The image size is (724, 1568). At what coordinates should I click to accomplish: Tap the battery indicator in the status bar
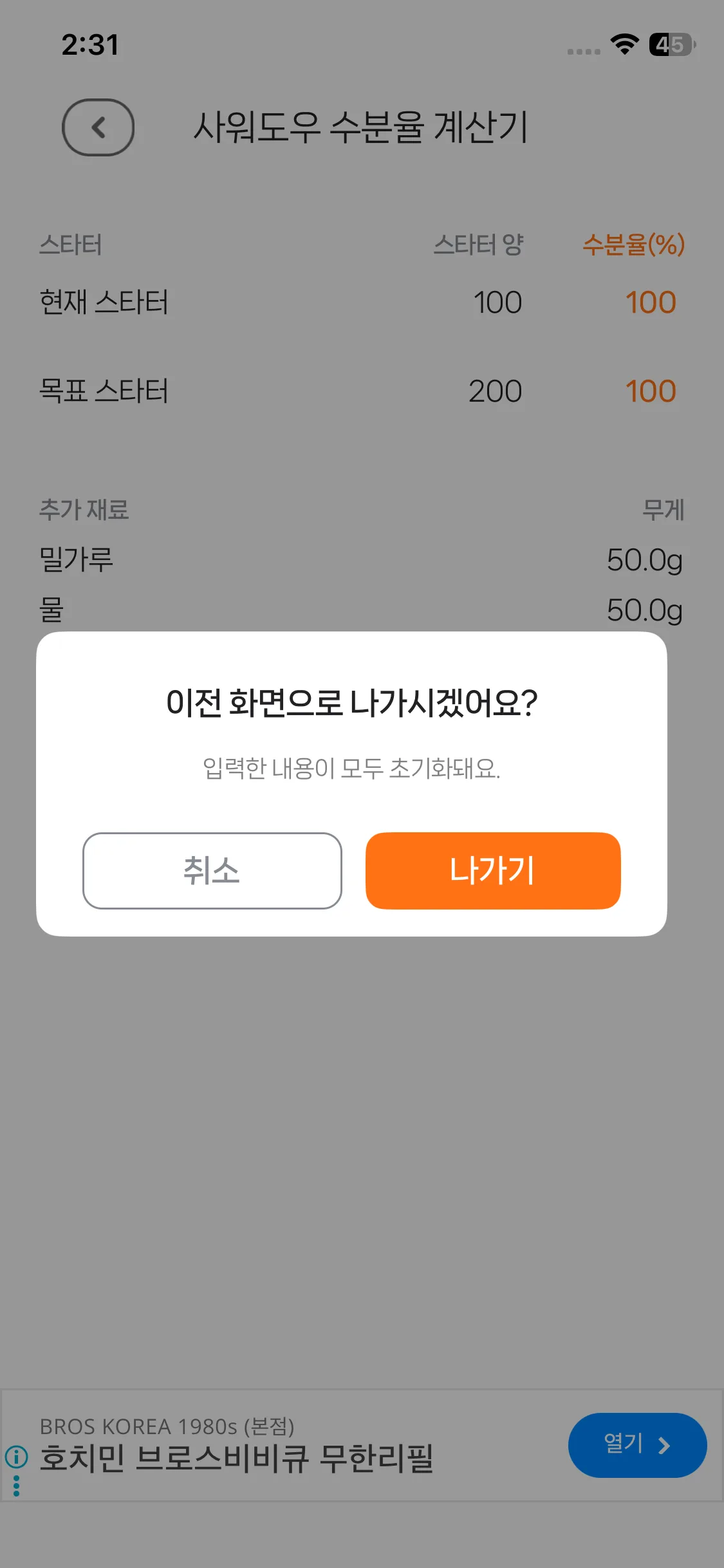(671, 45)
